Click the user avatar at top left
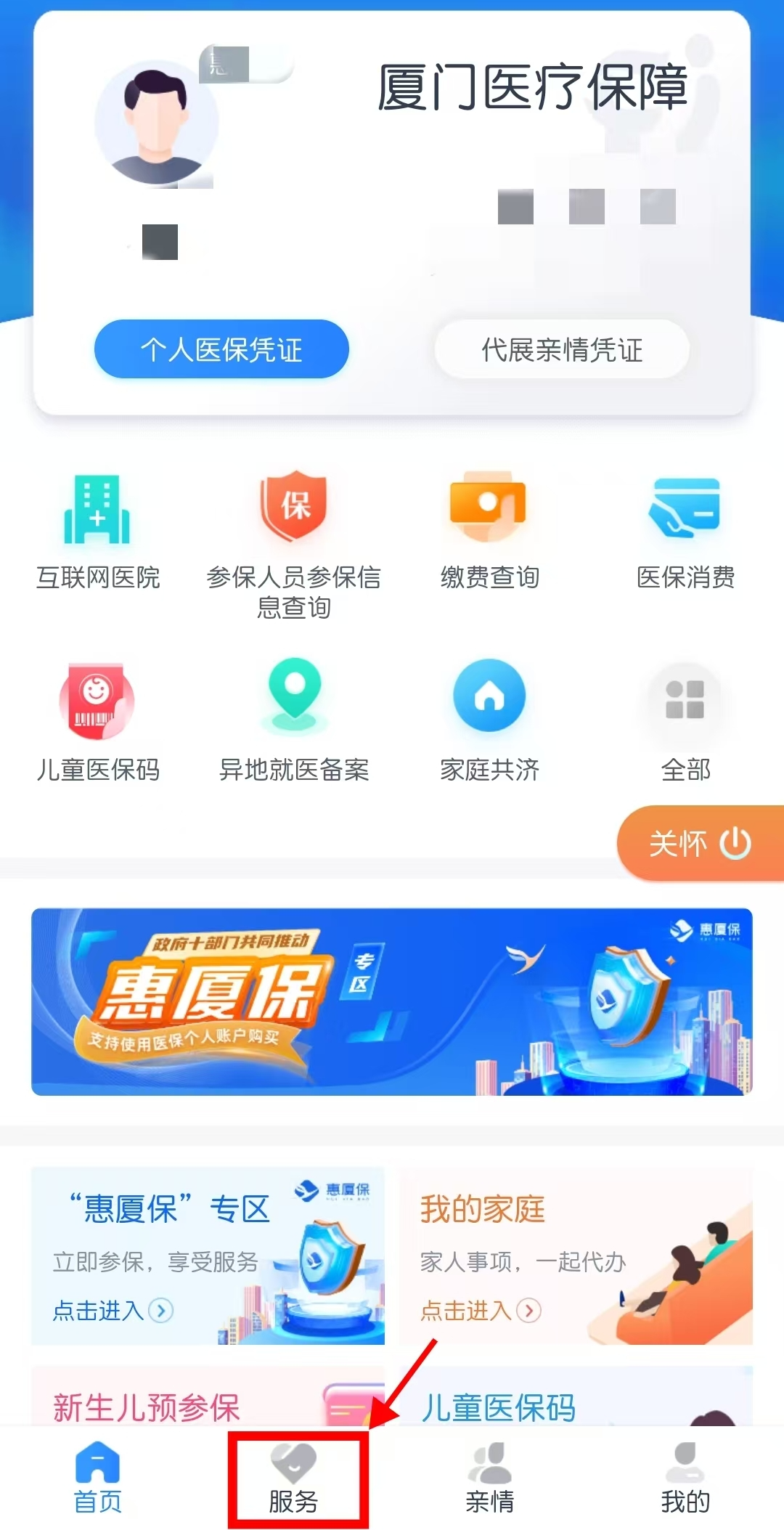784x1530 pixels. (x=156, y=122)
